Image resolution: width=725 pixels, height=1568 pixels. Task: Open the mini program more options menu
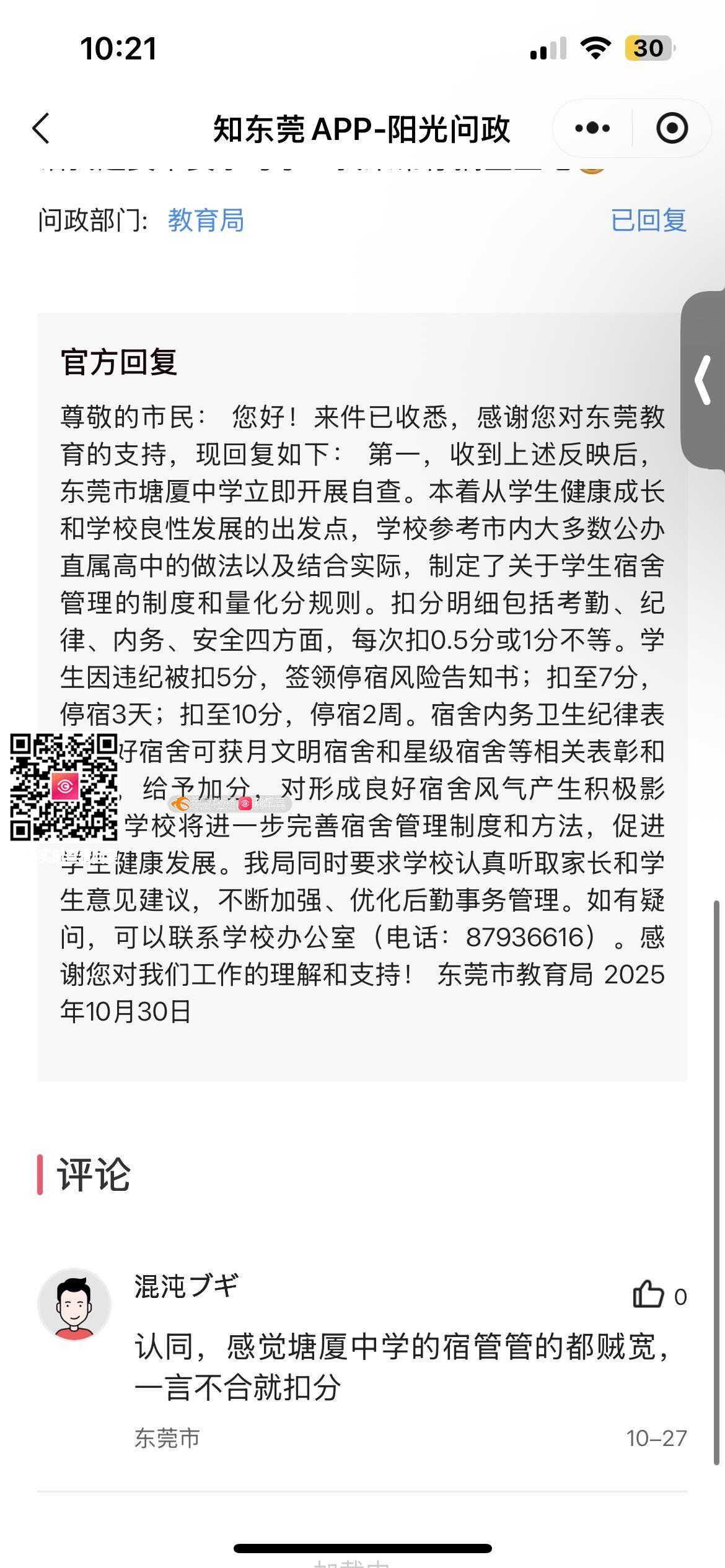pos(592,128)
